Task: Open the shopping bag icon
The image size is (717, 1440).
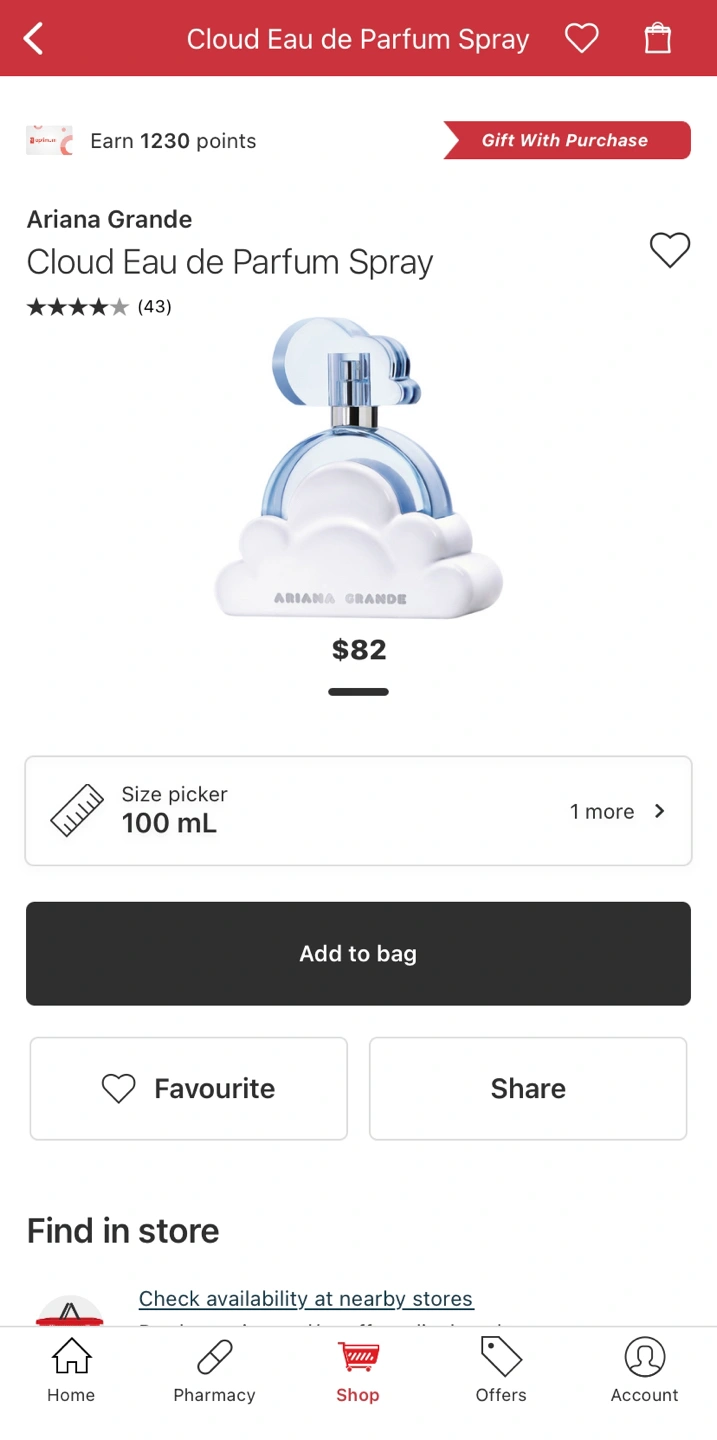Action: [x=657, y=39]
